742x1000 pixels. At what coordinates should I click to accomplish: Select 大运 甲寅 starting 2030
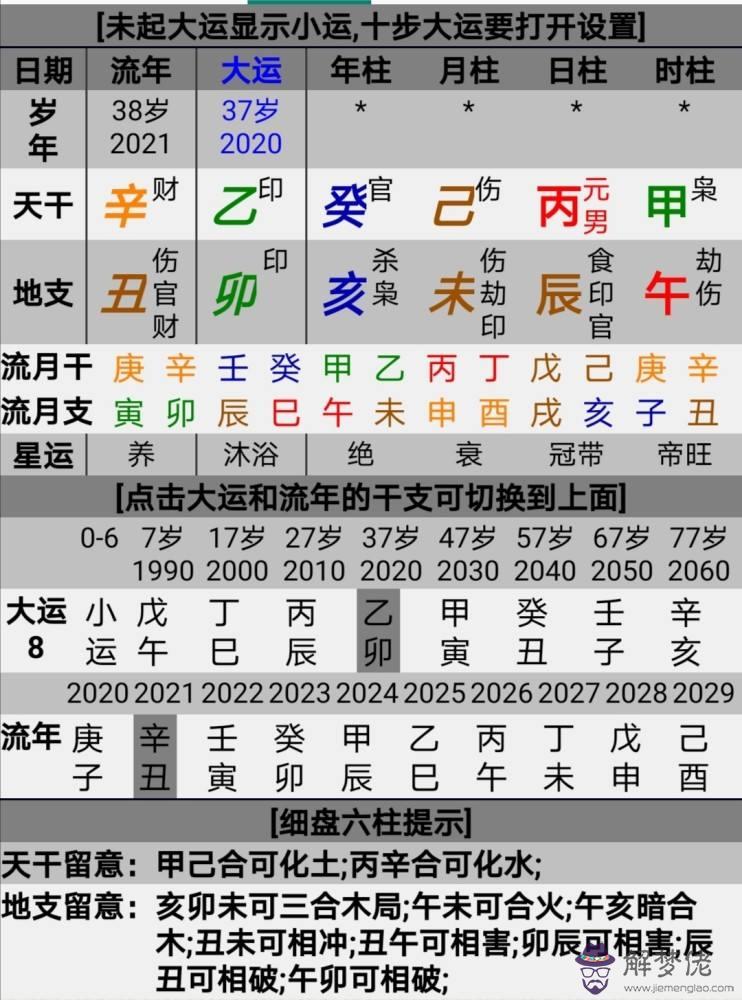click(x=455, y=631)
